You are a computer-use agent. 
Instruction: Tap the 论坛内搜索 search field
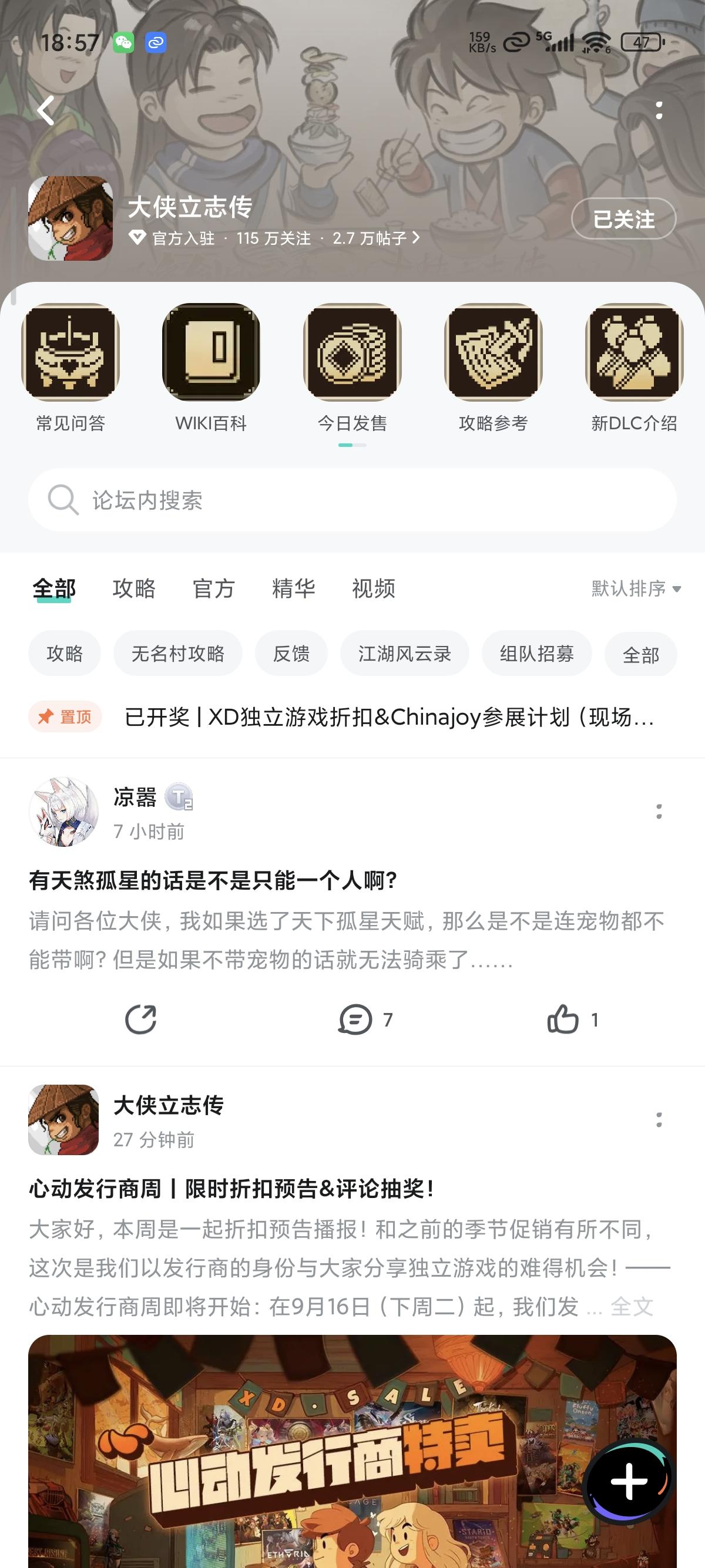[x=352, y=500]
